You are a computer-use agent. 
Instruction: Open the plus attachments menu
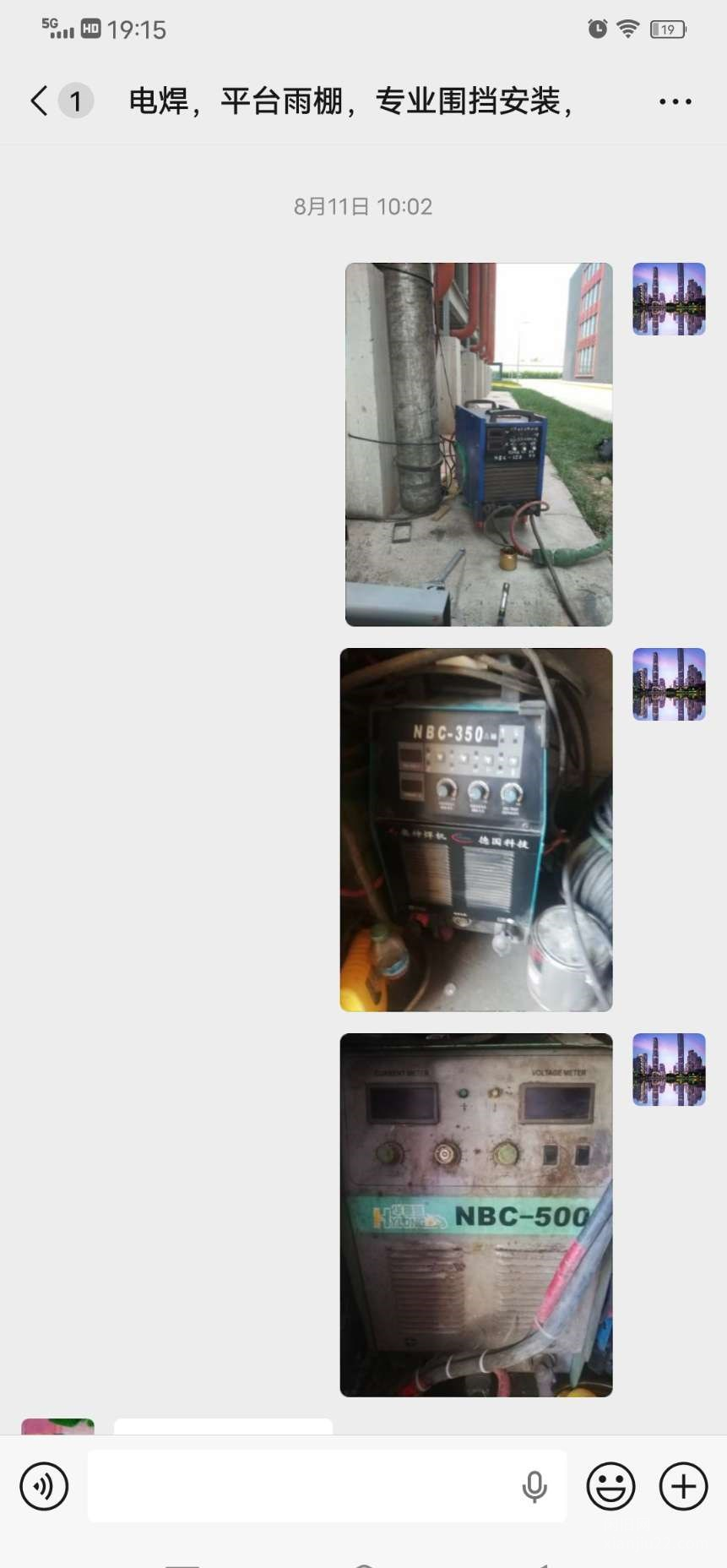[683, 1486]
